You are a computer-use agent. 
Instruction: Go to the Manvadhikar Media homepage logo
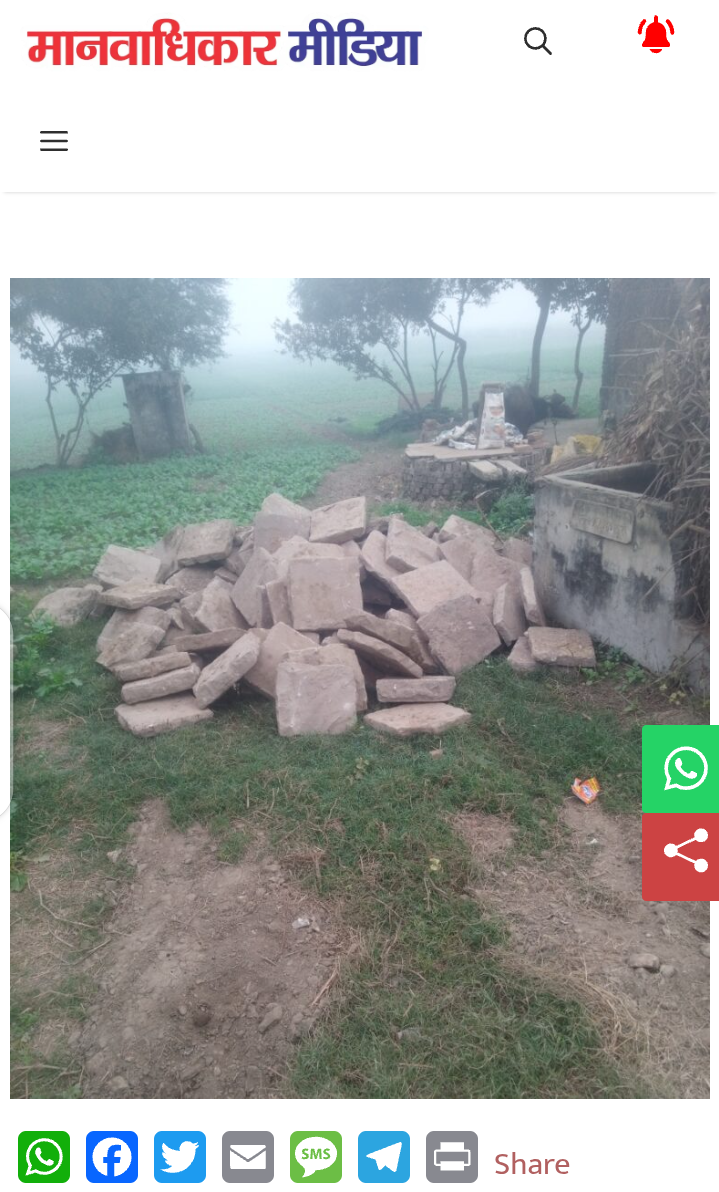click(x=225, y=46)
